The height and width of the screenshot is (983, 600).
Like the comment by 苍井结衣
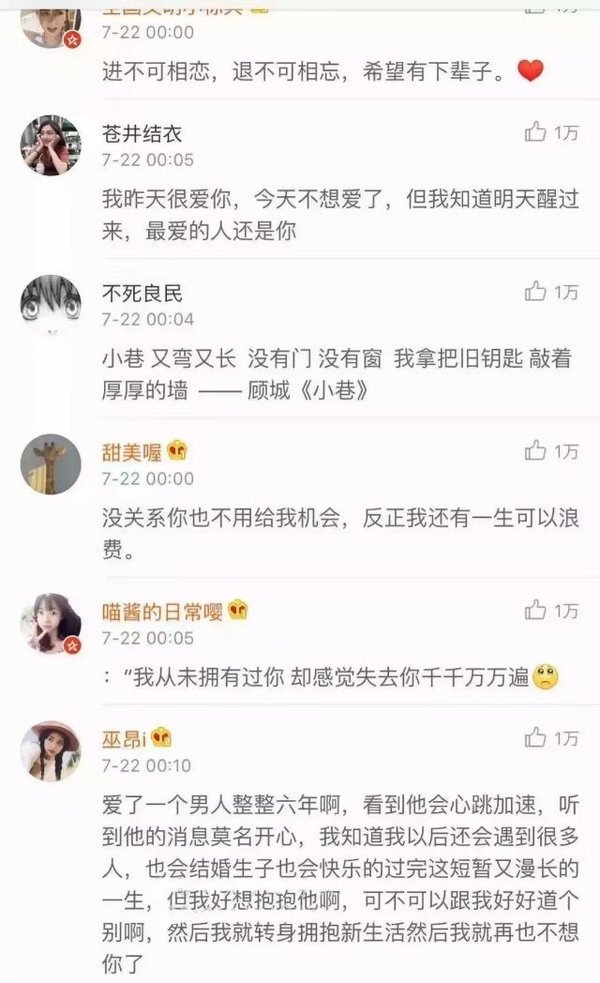tap(535, 132)
